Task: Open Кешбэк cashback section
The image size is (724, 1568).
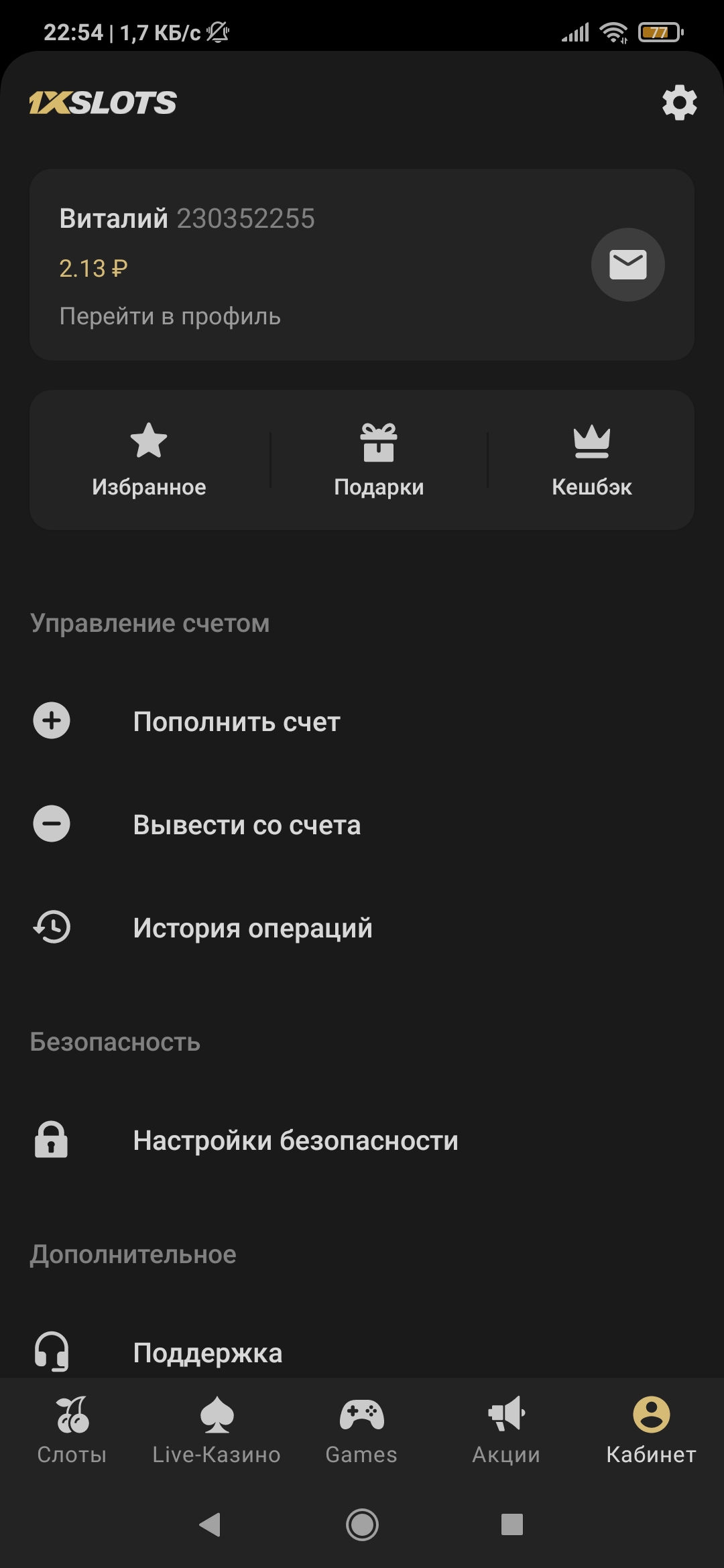Action: pyautogui.click(x=591, y=460)
